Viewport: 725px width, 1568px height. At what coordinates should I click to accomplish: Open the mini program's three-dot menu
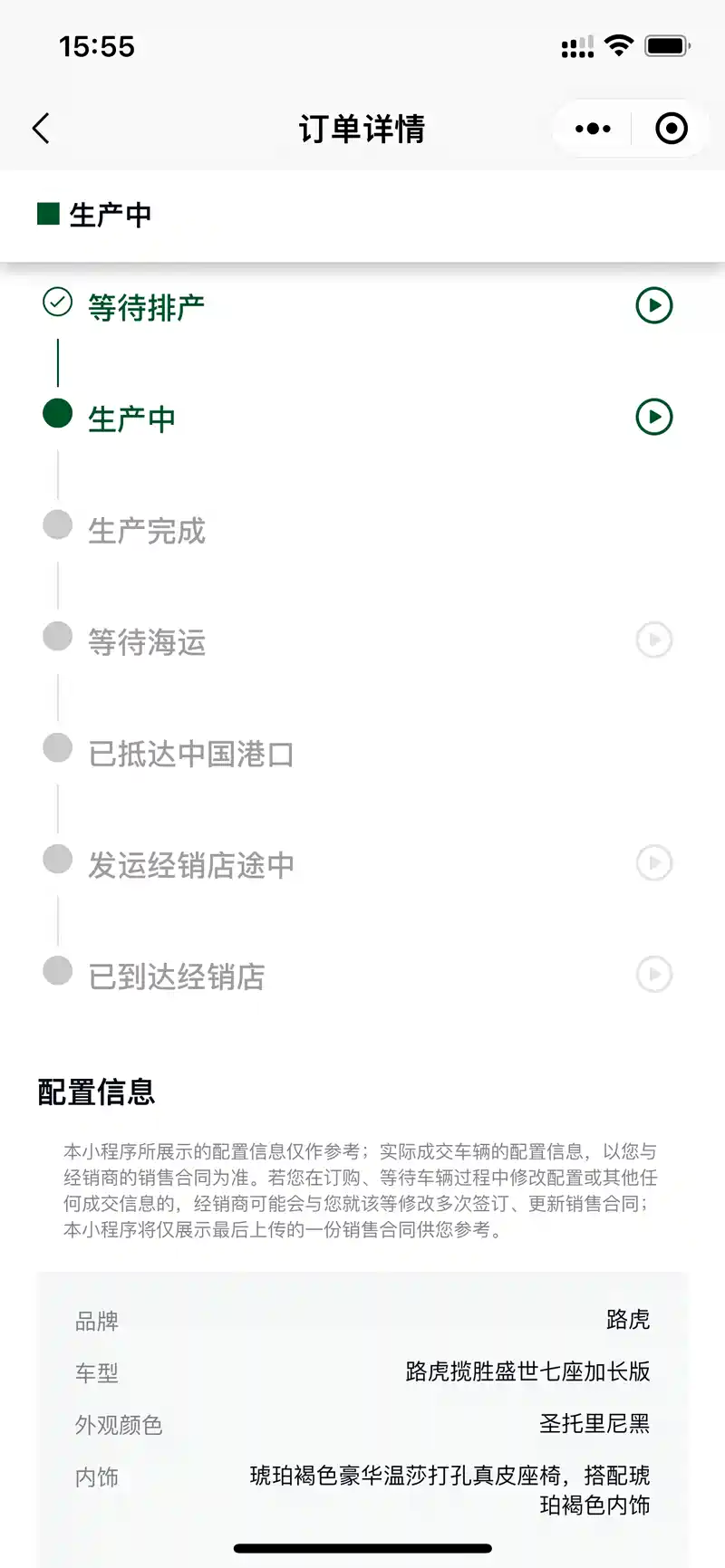[593, 129]
